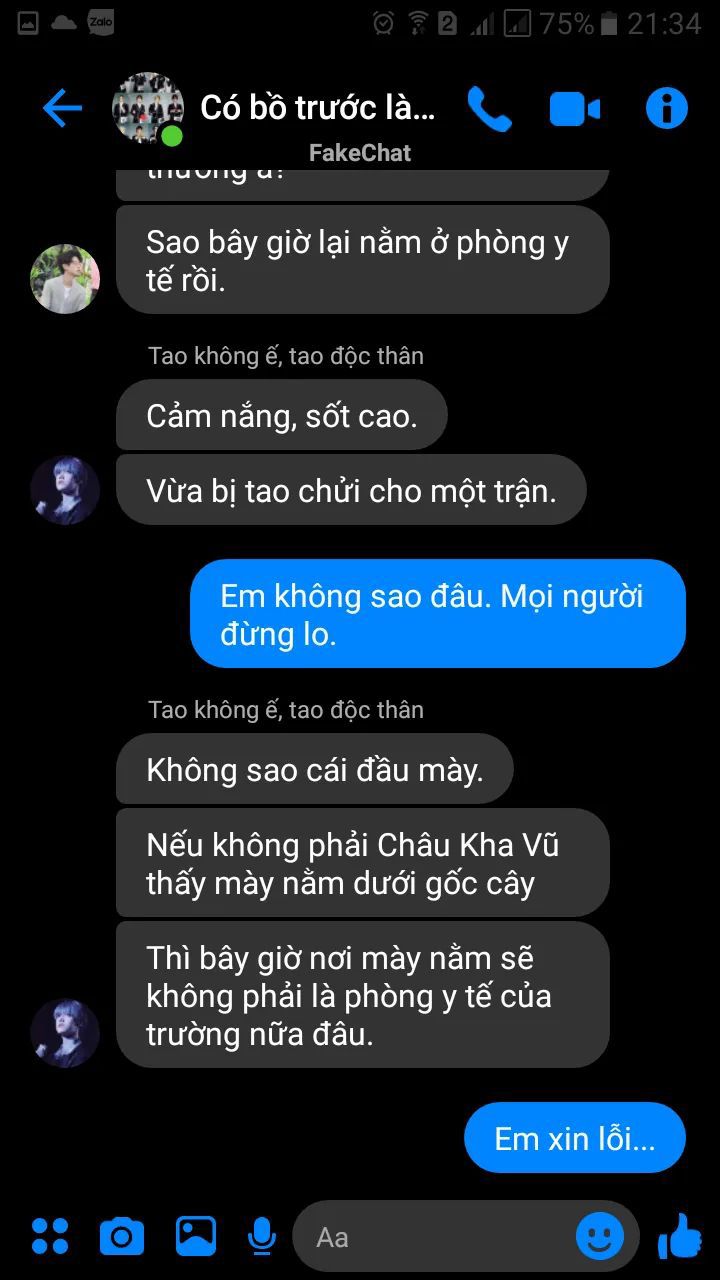Open group chat title Có bồ trước là...
This screenshot has height=1280, width=720.
point(318,108)
